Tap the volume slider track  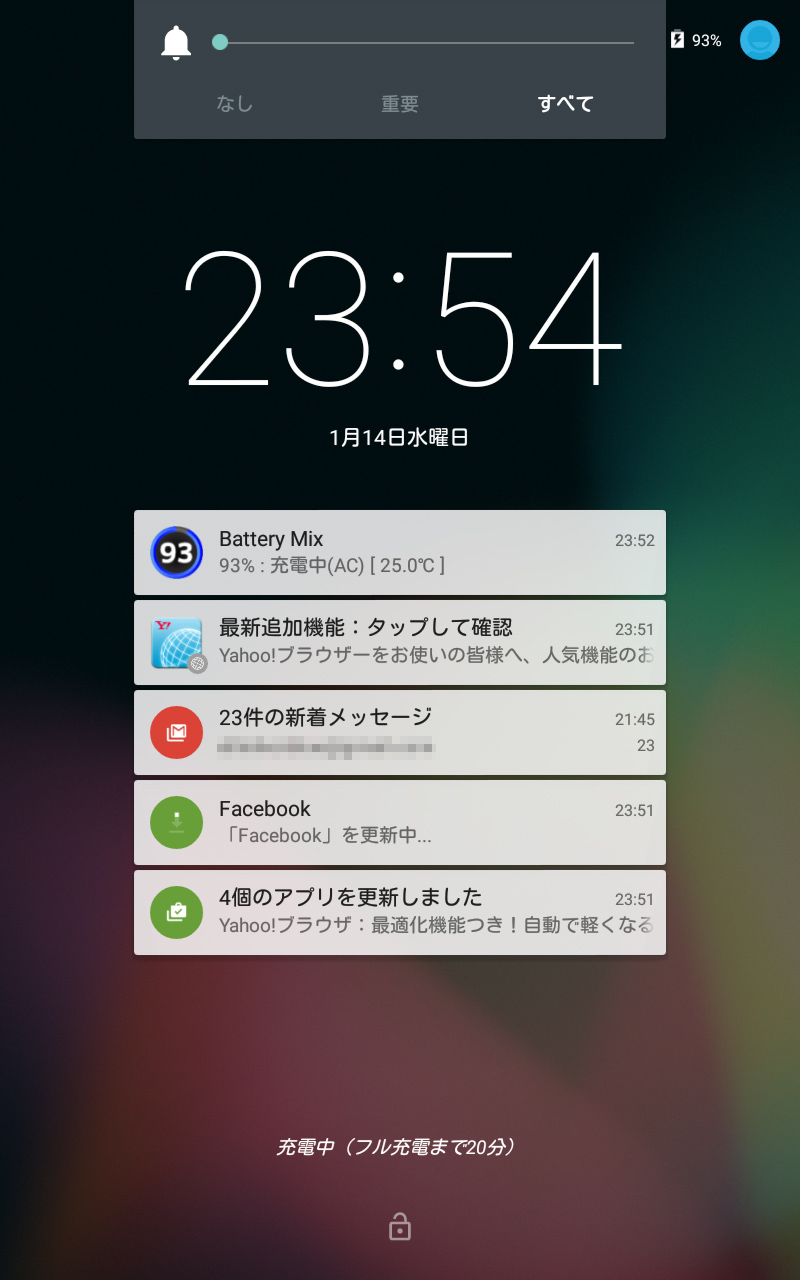pyautogui.click(x=427, y=43)
